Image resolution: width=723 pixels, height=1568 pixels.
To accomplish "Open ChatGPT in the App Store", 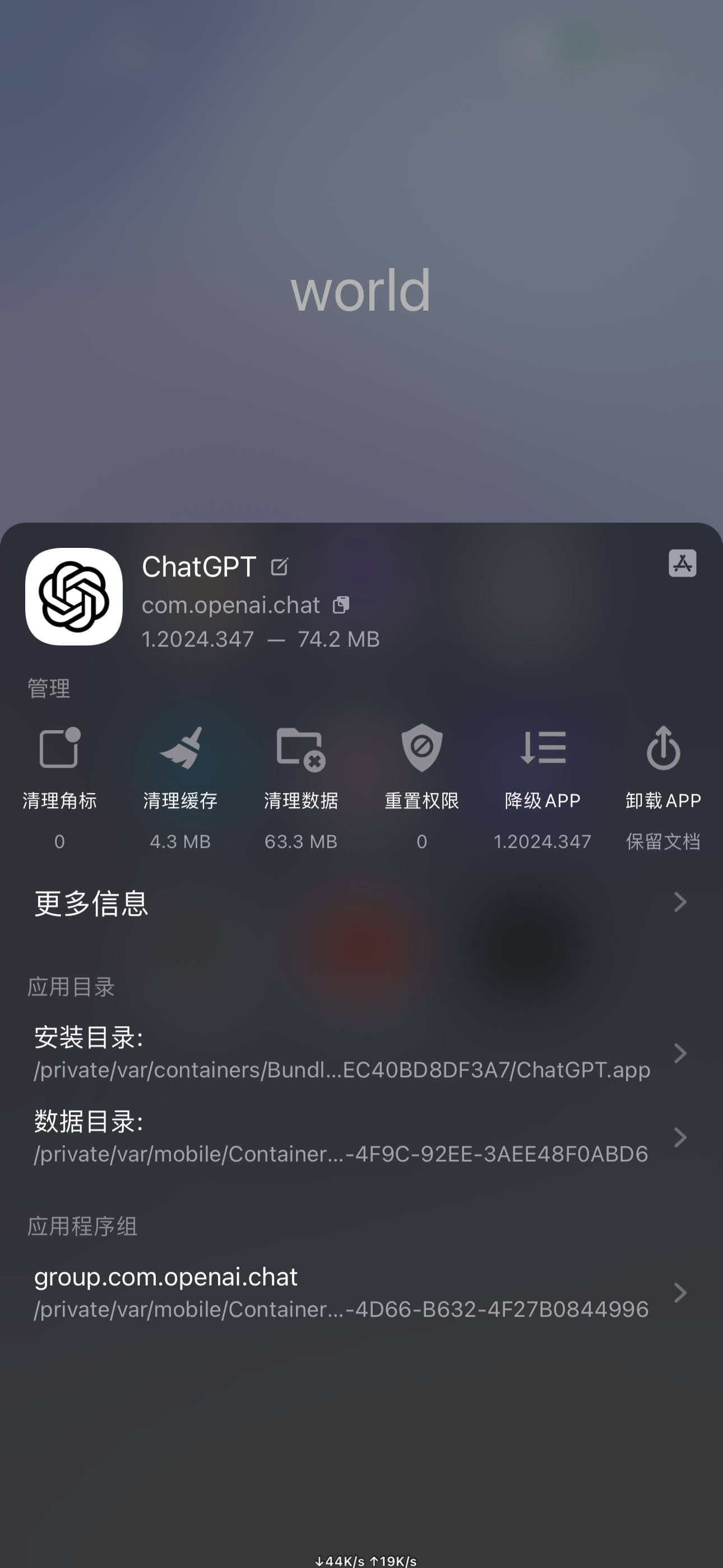I will coord(682,563).
